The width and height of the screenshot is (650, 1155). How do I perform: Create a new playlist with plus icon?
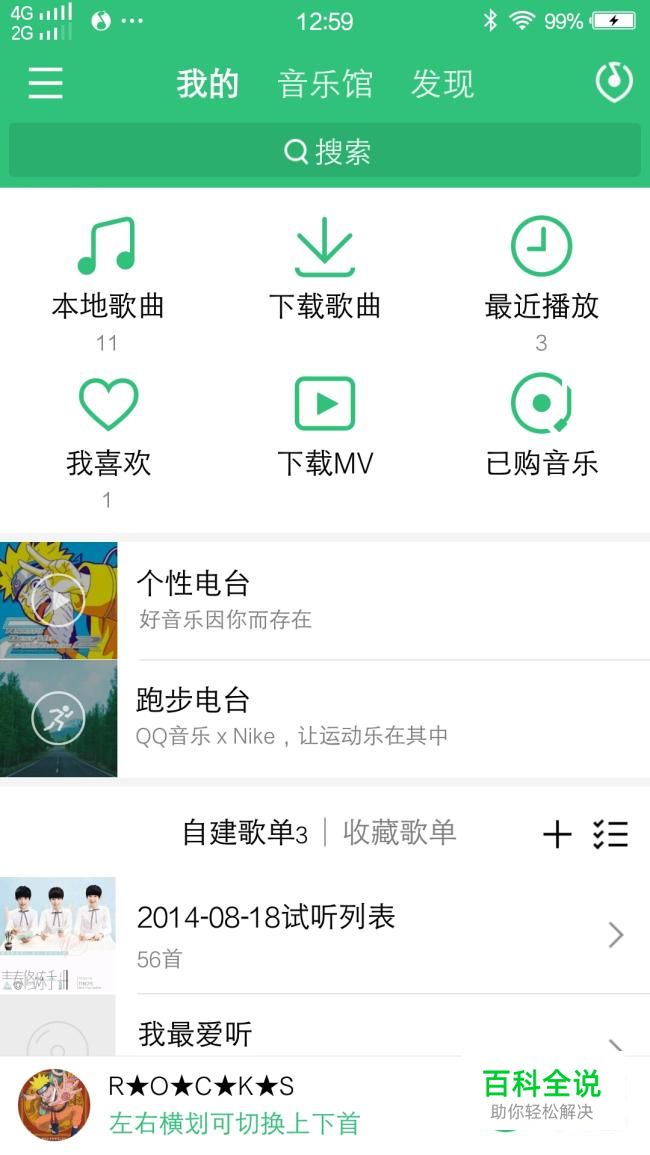click(x=557, y=834)
